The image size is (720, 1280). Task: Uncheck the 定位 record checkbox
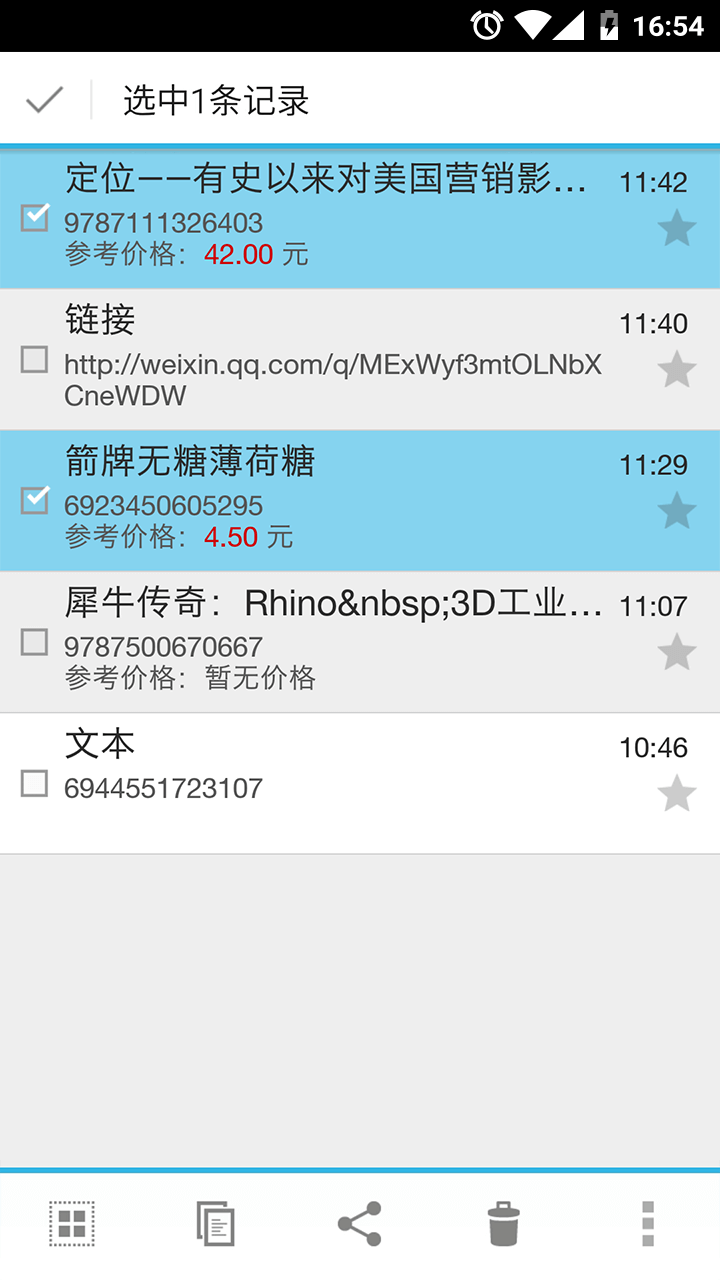click(x=34, y=217)
